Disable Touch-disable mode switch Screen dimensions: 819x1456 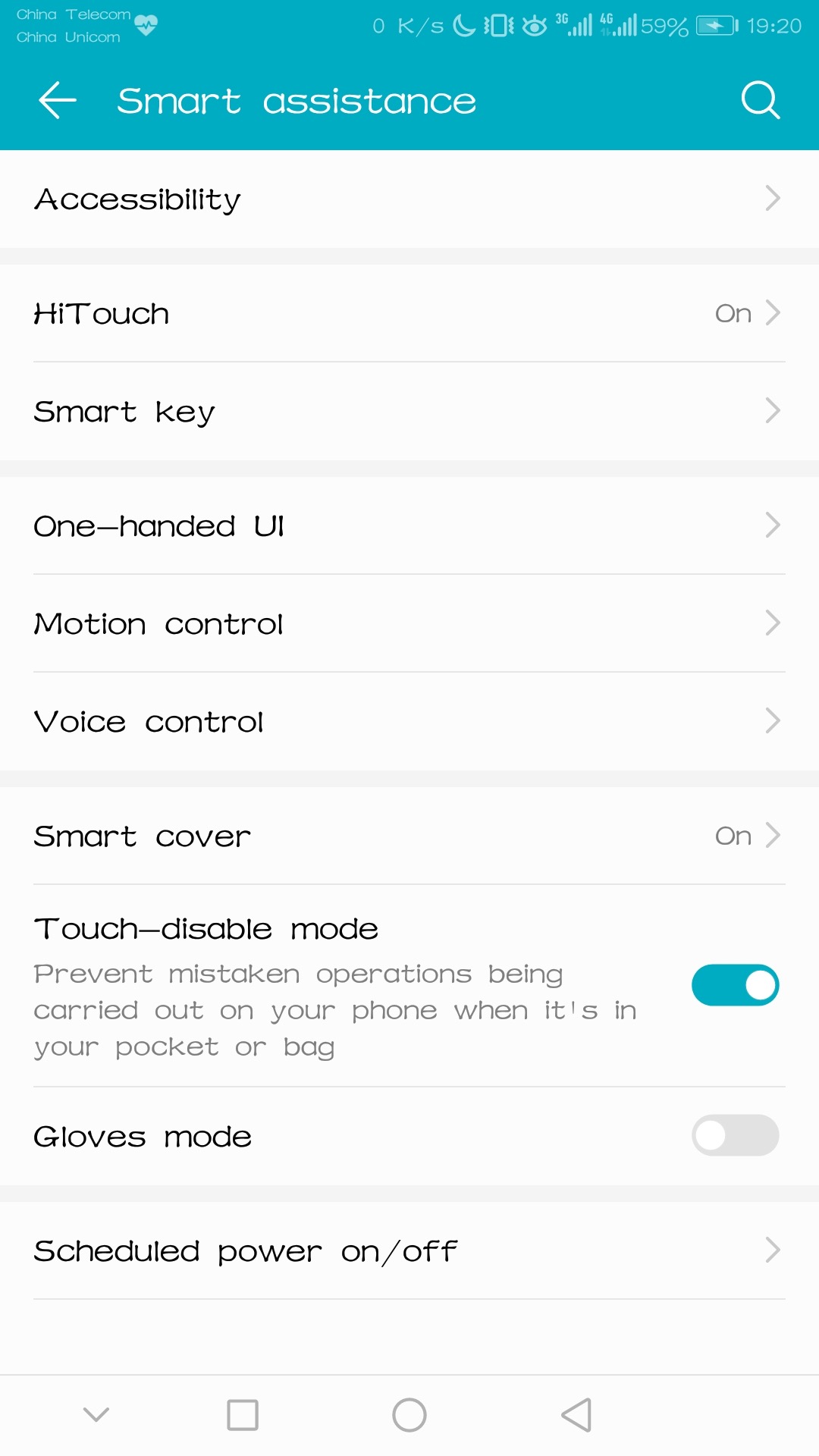click(x=735, y=985)
